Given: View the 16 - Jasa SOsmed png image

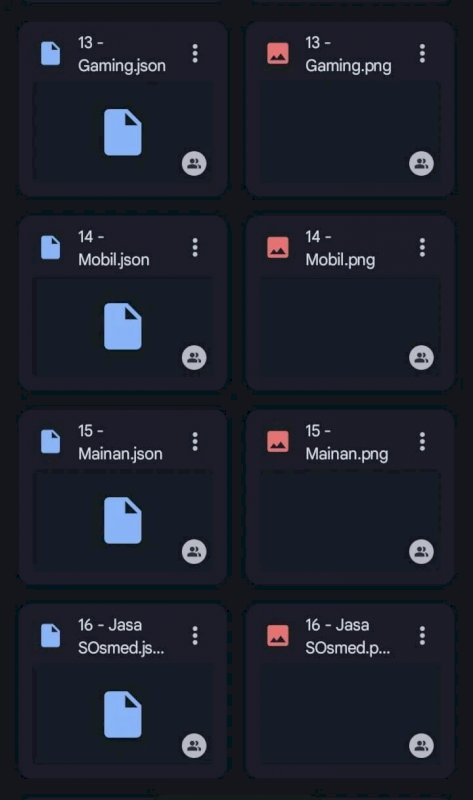Looking at the screenshot, I should pyautogui.click(x=350, y=691).
